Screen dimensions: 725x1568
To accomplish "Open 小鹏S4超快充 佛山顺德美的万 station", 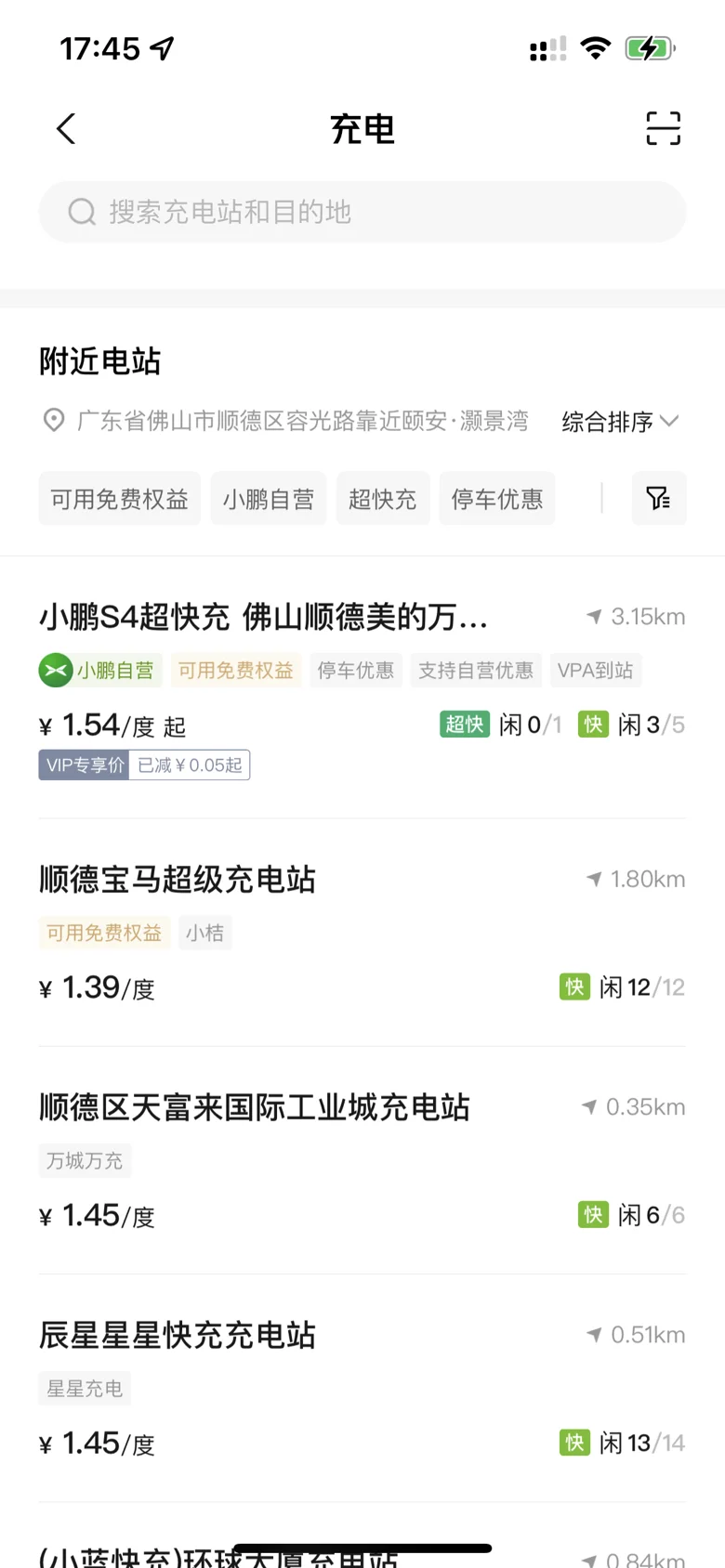I will pos(362,688).
